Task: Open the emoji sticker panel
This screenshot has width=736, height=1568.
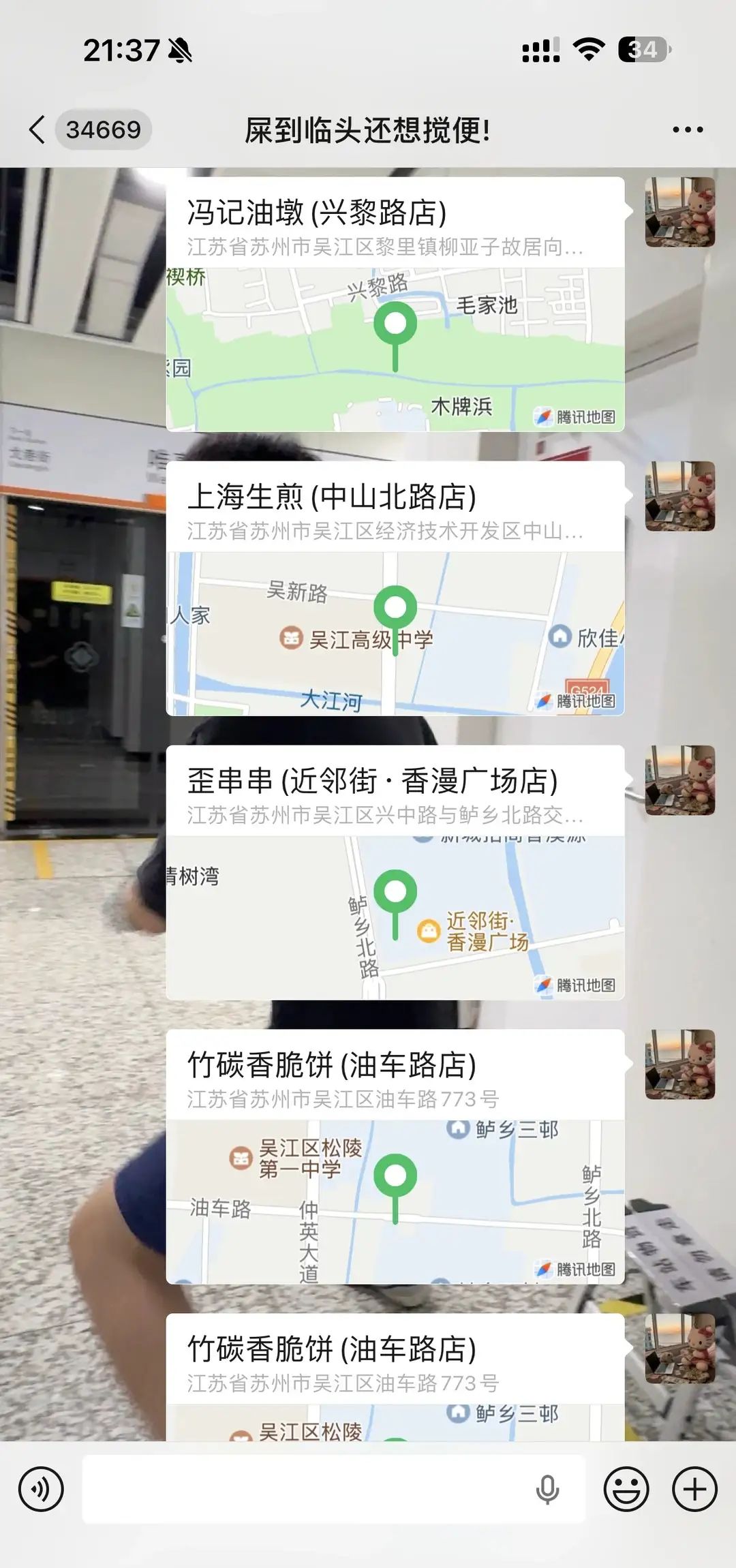Action: [x=626, y=1489]
